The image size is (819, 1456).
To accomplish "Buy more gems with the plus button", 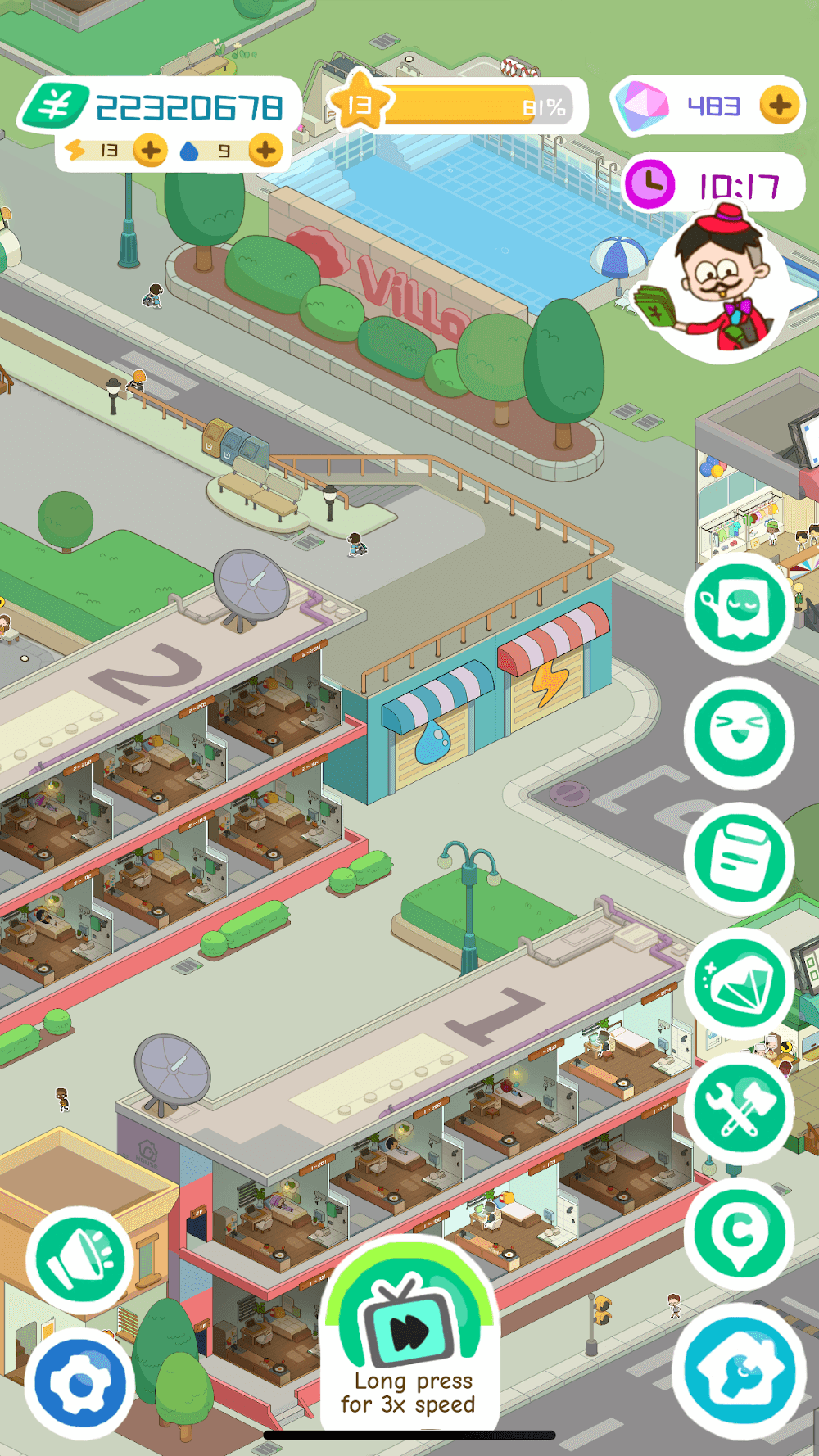I will 779,105.
